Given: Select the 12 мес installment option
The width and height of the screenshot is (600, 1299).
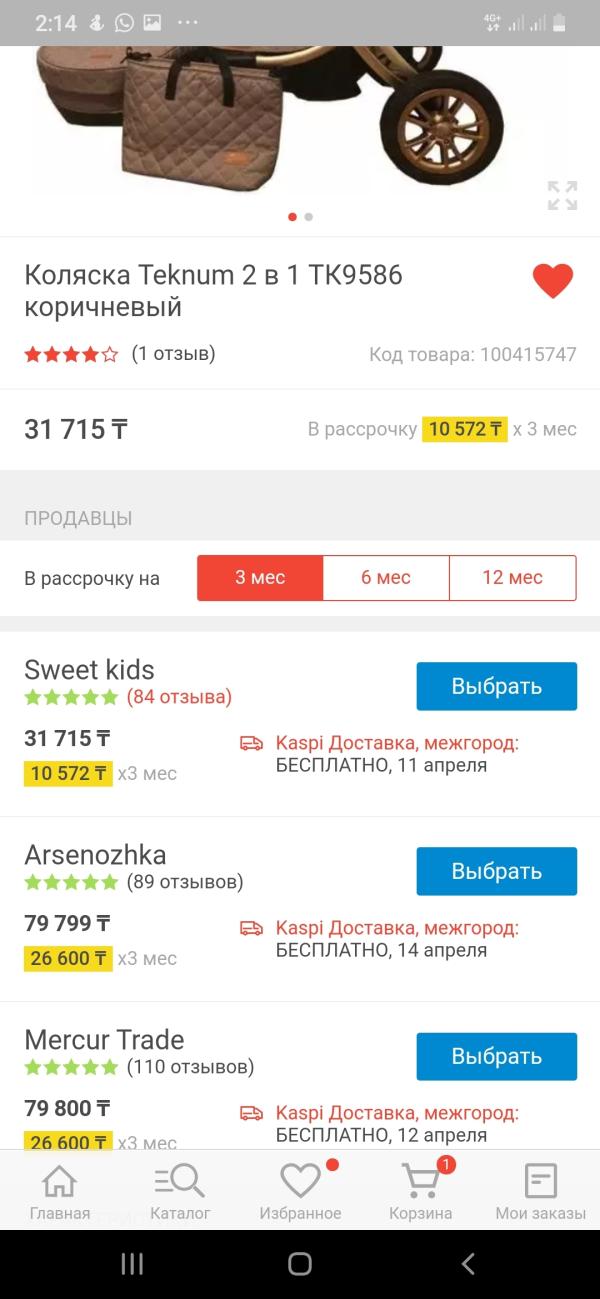Looking at the screenshot, I should (x=512, y=578).
